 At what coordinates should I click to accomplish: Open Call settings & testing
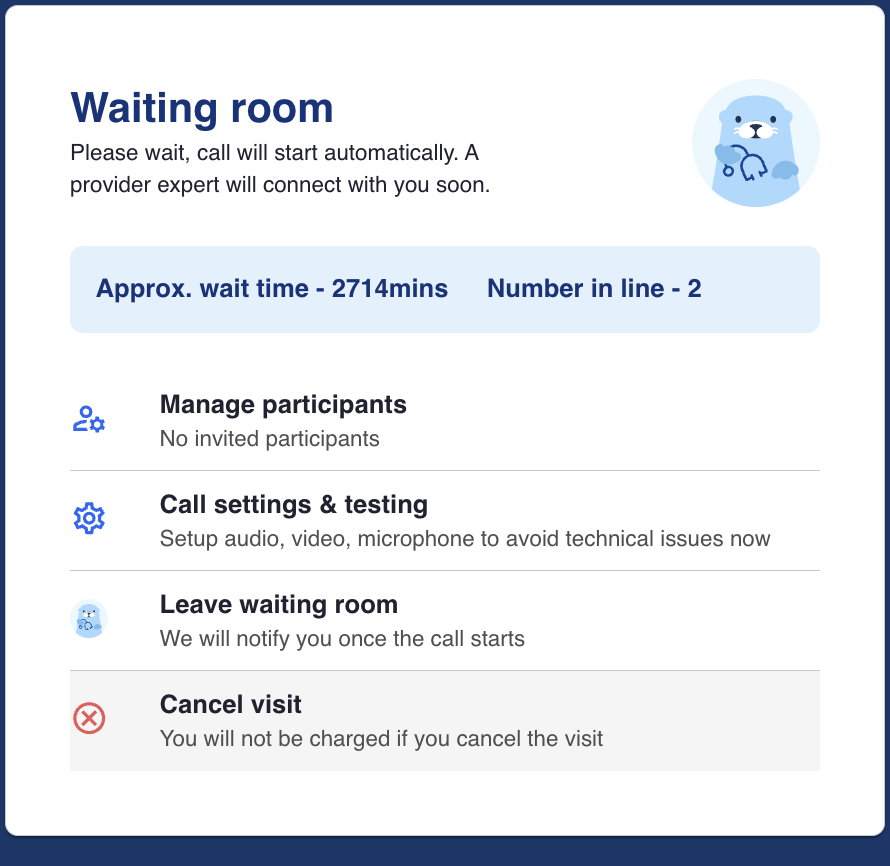pyautogui.click(x=293, y=520)
